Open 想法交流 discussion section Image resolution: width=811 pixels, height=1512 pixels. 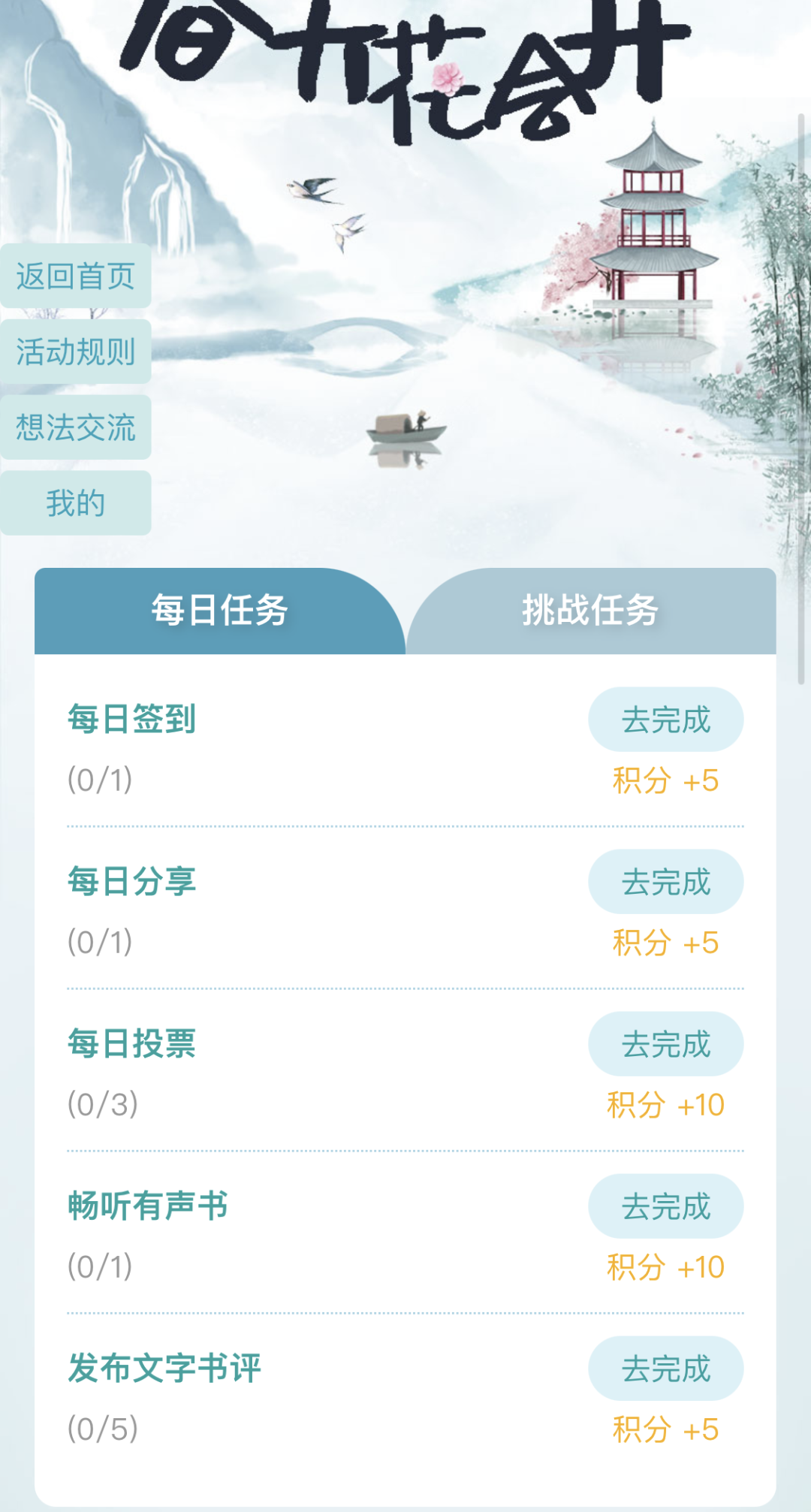point(75,427)
